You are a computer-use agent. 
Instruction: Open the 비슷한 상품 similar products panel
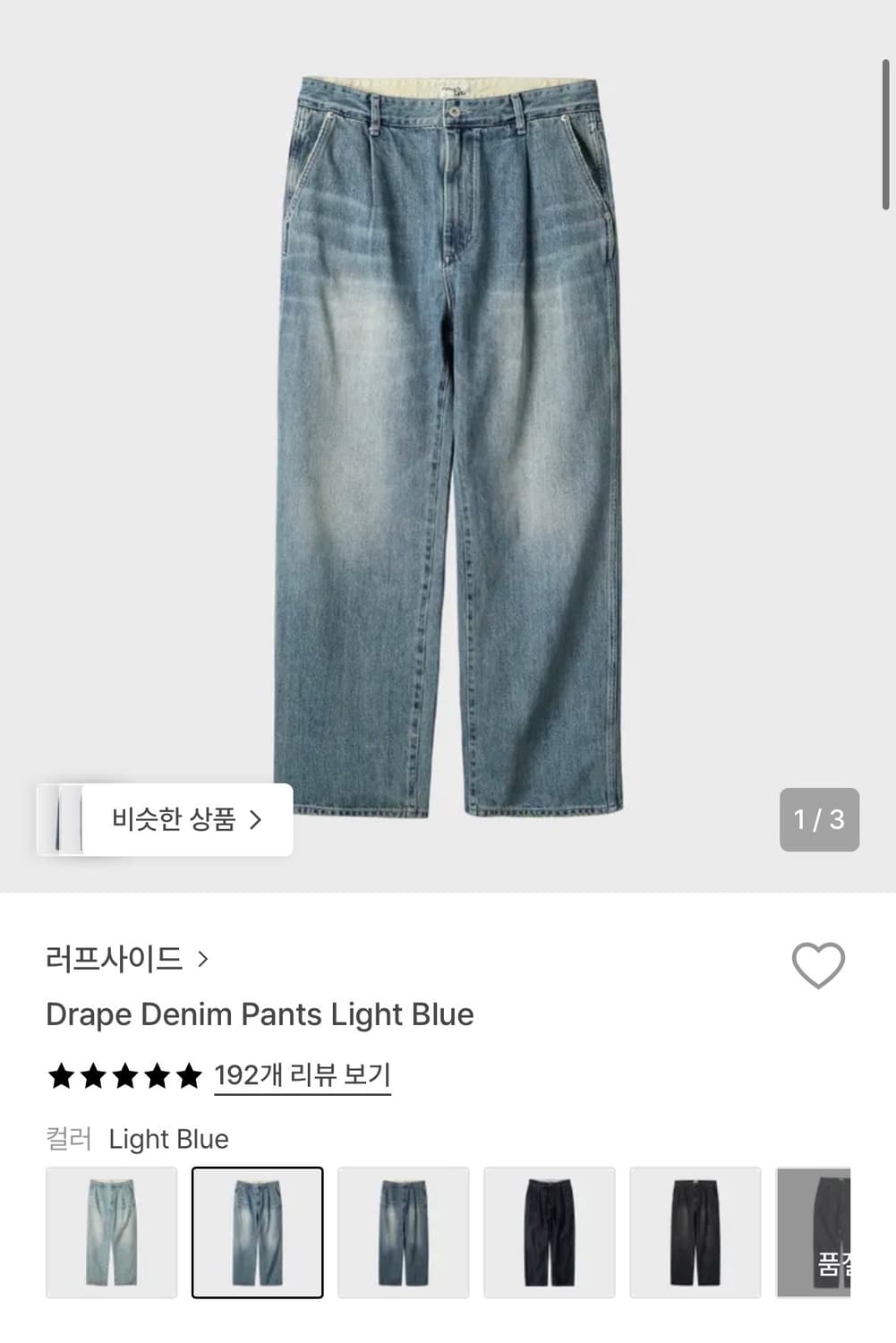[179, 819]
